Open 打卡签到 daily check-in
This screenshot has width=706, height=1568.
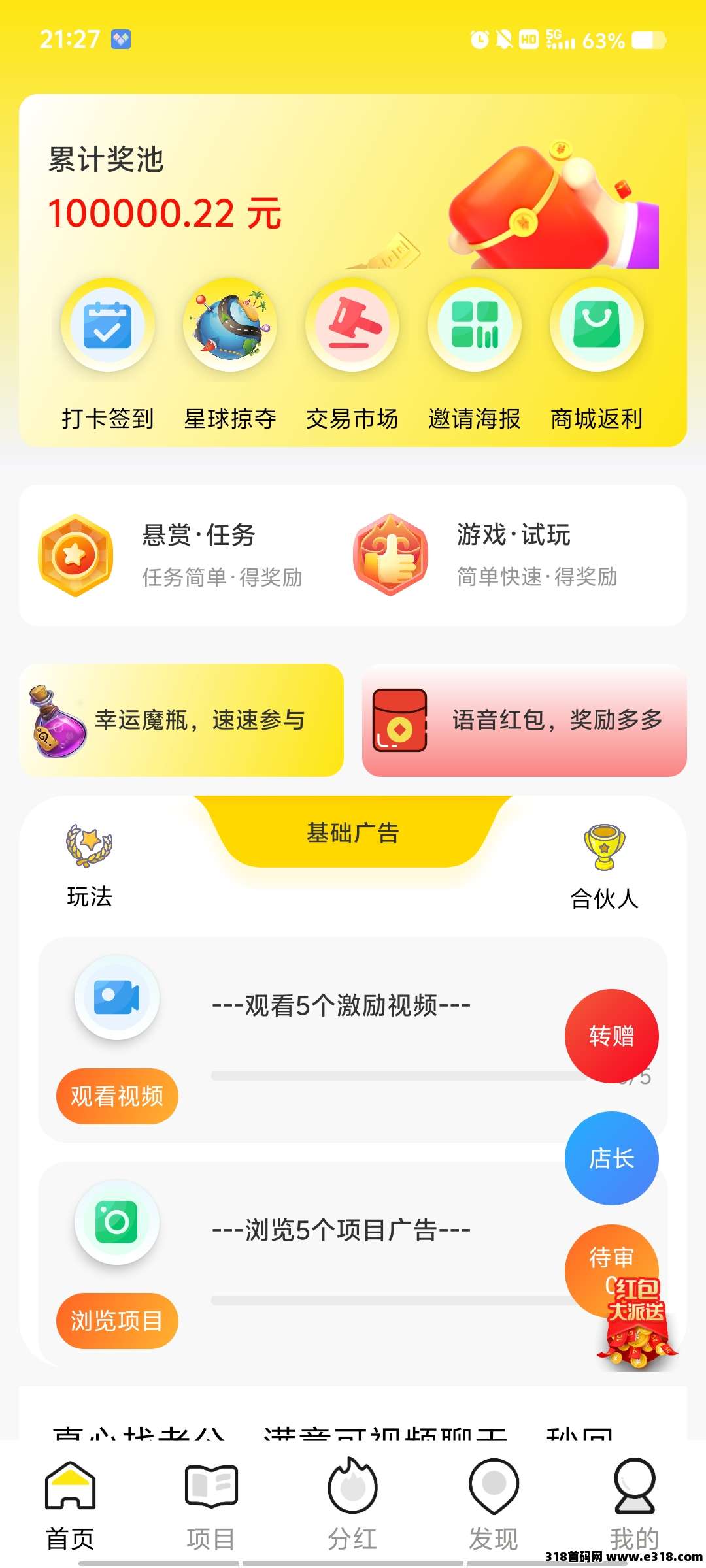coord(108,327)
